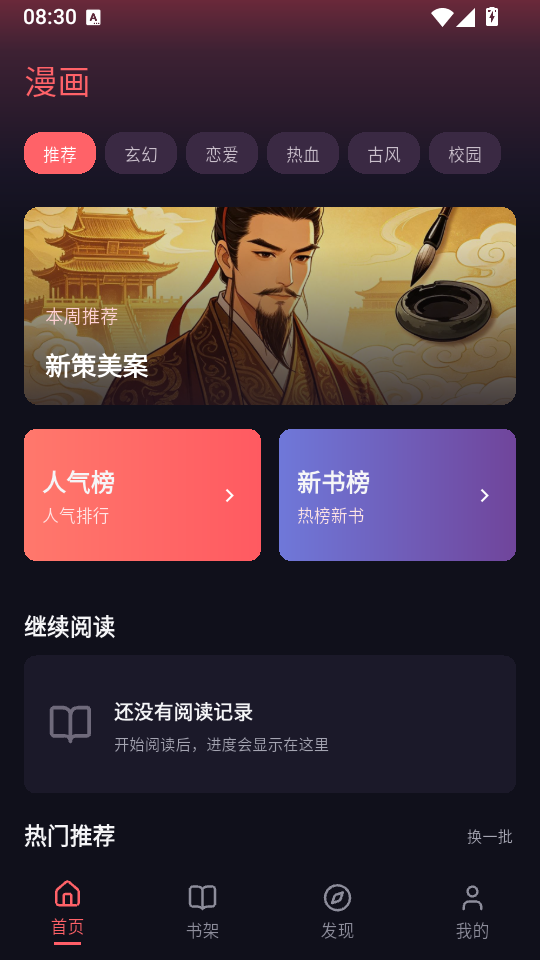Choose the 恋爱 category chip
The image size is (540, 960).
point(222,153)
